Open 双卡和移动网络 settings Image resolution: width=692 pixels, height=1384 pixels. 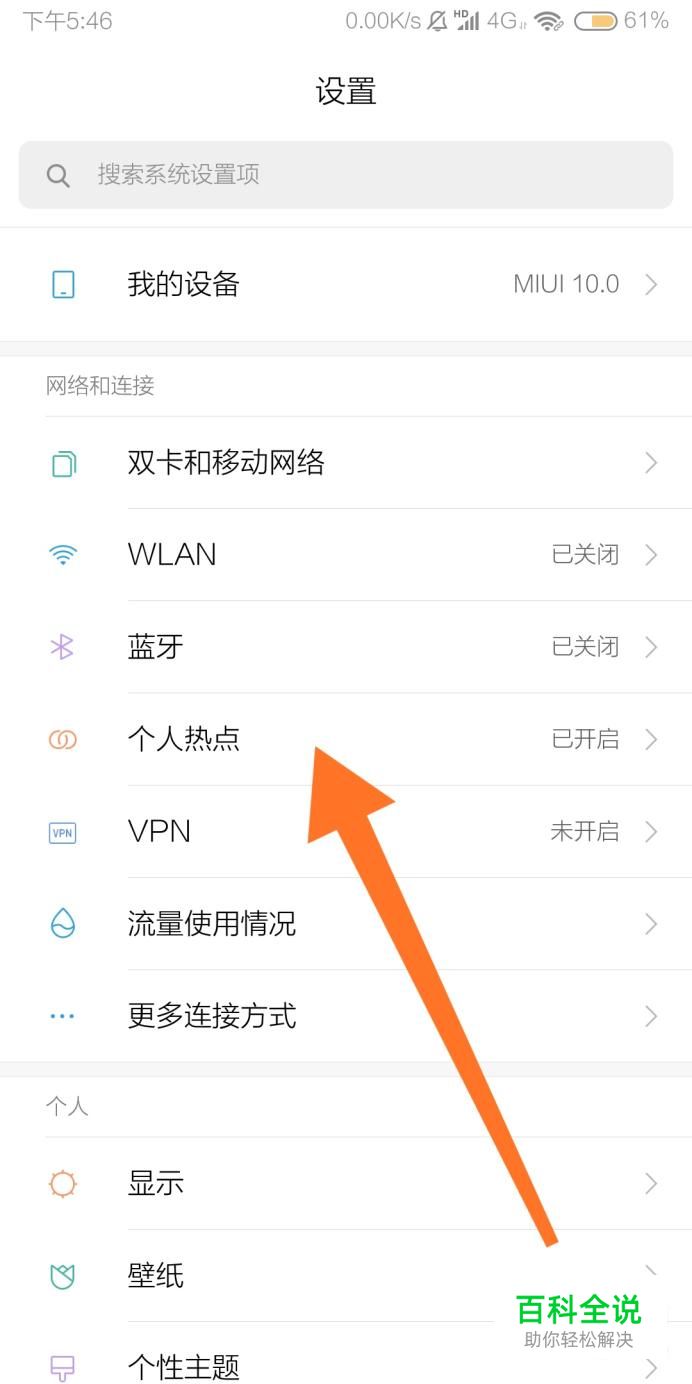pyautogui.click(x=346, y=463)
